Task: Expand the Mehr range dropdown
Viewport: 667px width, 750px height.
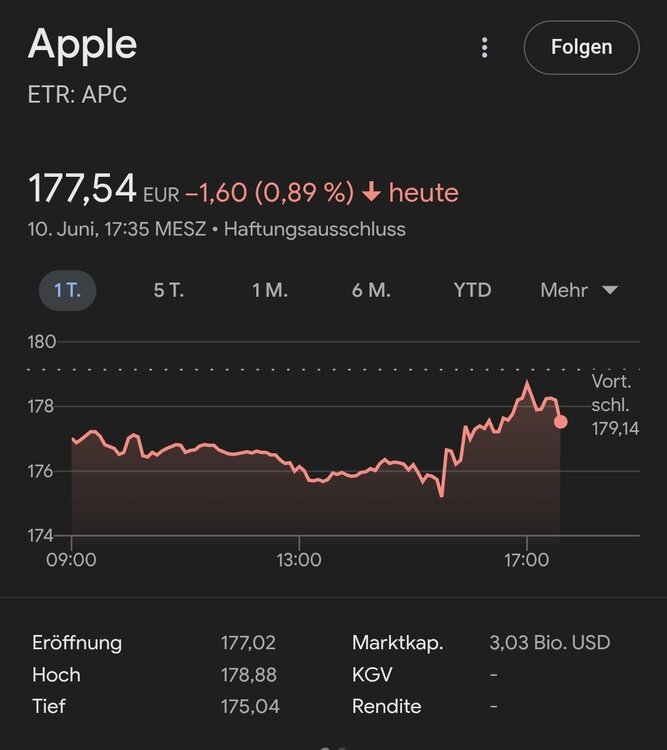Action: point(579,290)
